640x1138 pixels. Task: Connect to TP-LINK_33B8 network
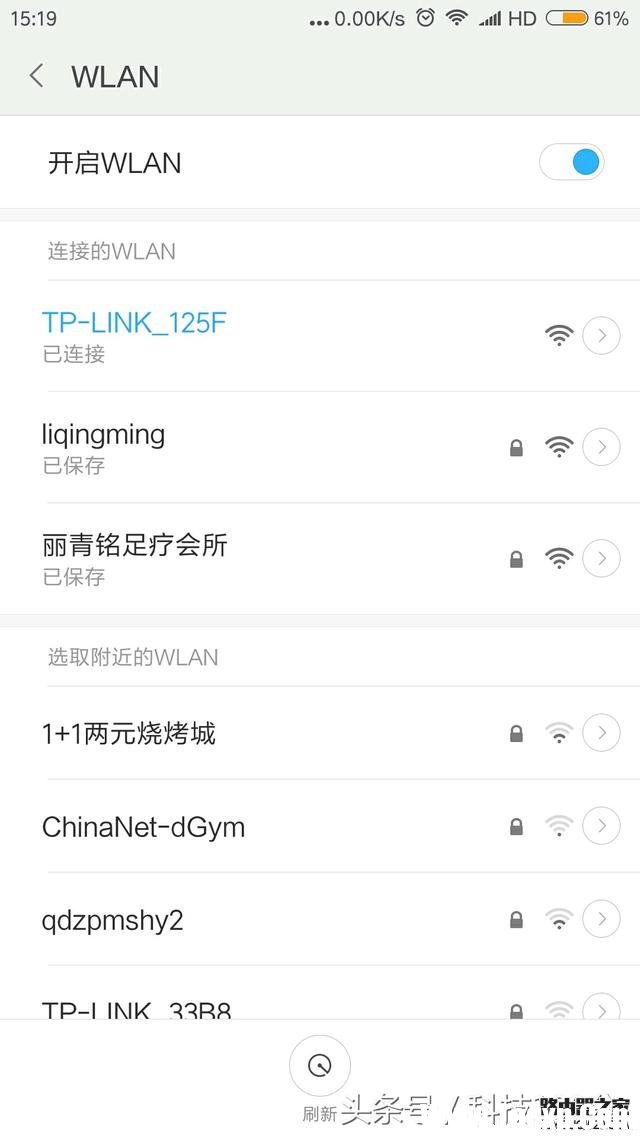(x=137, y=1006)
